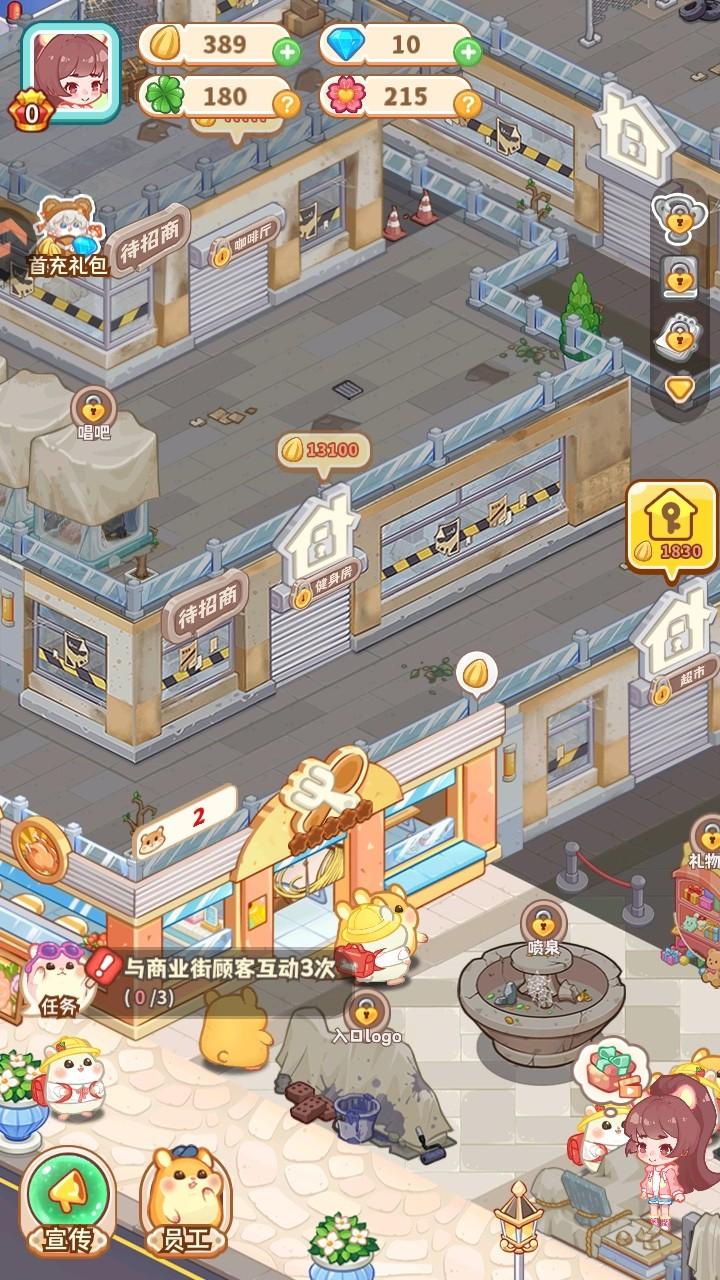The height and width of the screenshot is (1280, 720).
Task: Tap the 1830 key unlock button
Action: 670,528
